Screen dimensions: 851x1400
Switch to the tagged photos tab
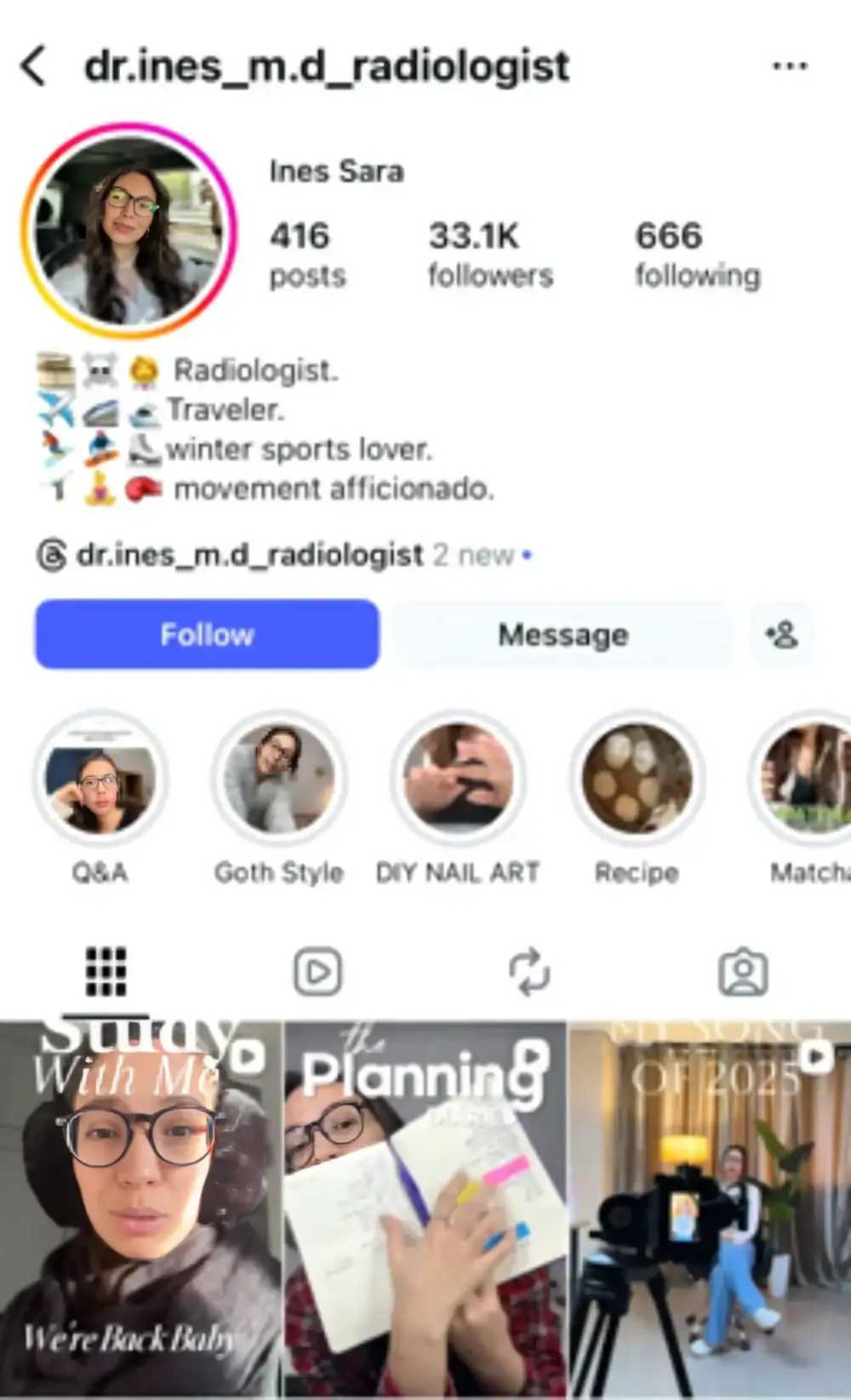coord(743,972)
